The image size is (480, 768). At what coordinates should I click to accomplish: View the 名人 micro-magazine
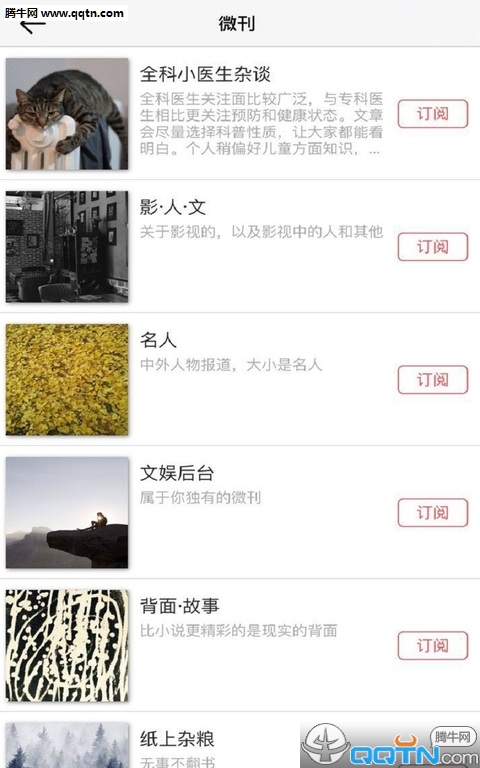point(240,380)
